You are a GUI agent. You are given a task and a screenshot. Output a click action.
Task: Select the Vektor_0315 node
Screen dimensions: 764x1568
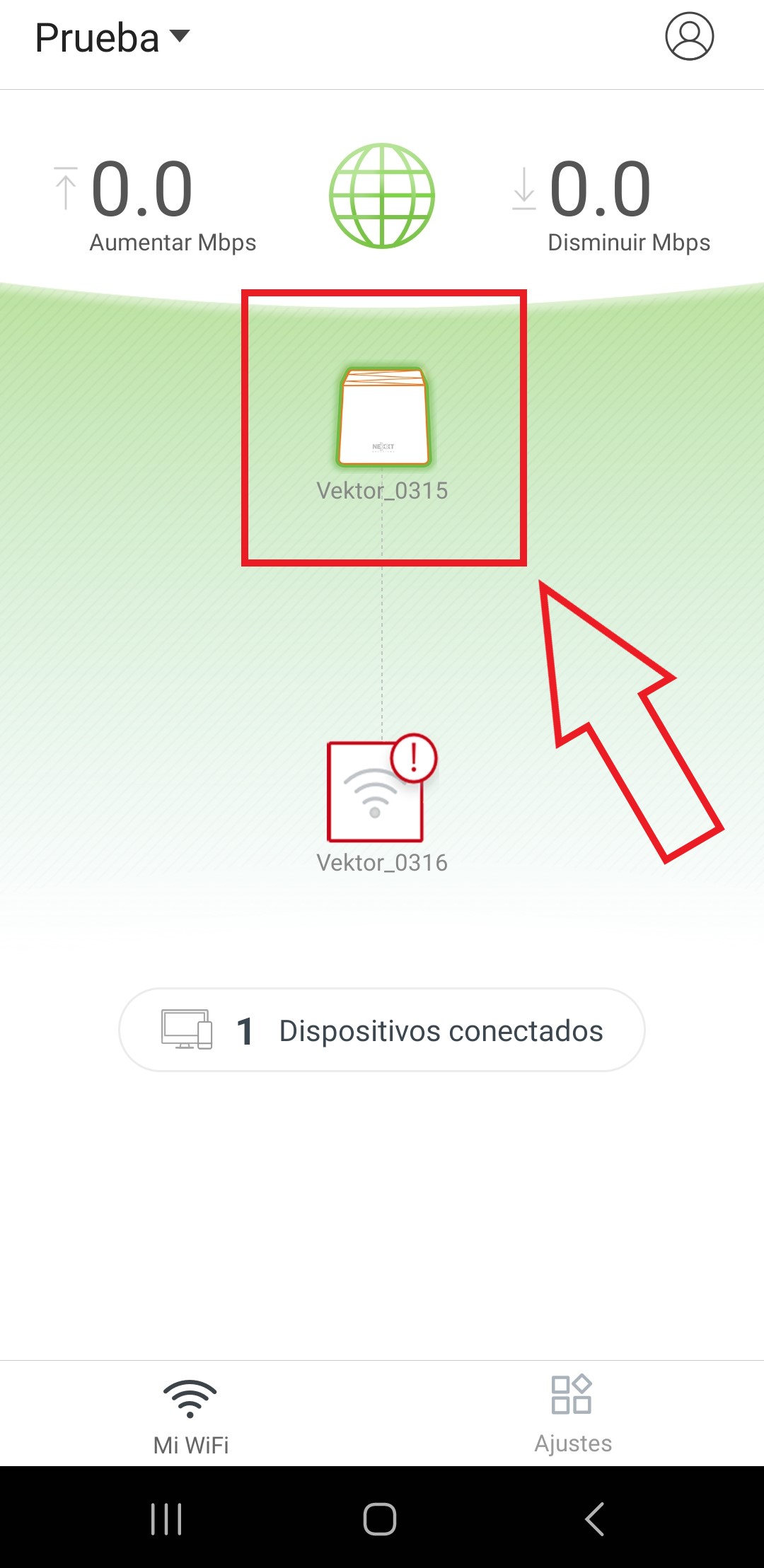coord(383,419)
